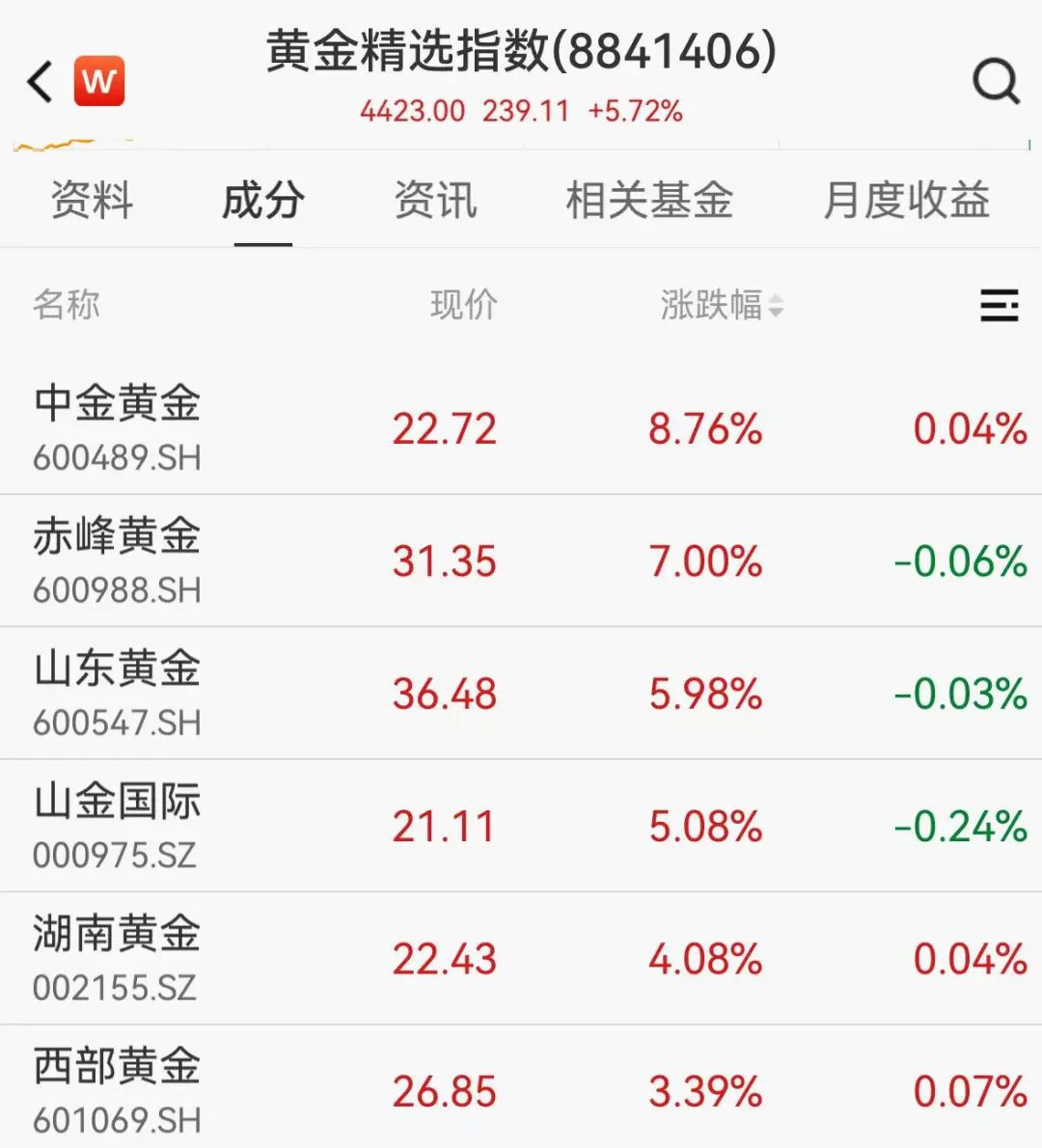View the 湖南黄金 stock

[118, 957]
